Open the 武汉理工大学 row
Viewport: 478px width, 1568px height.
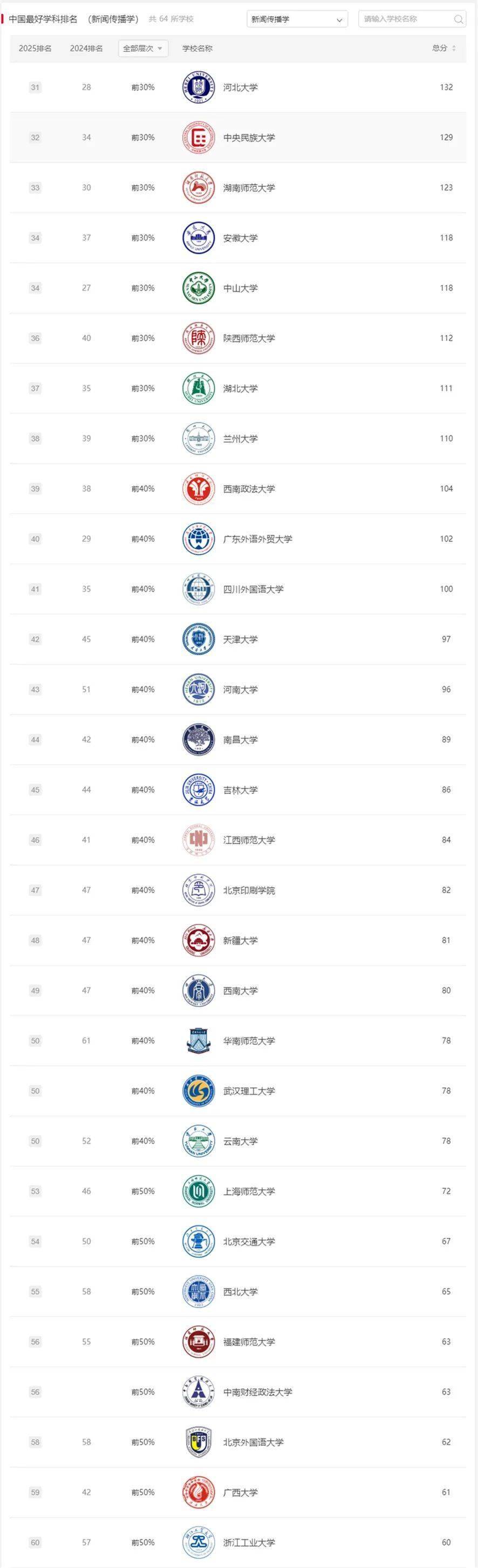point(248,1091)
